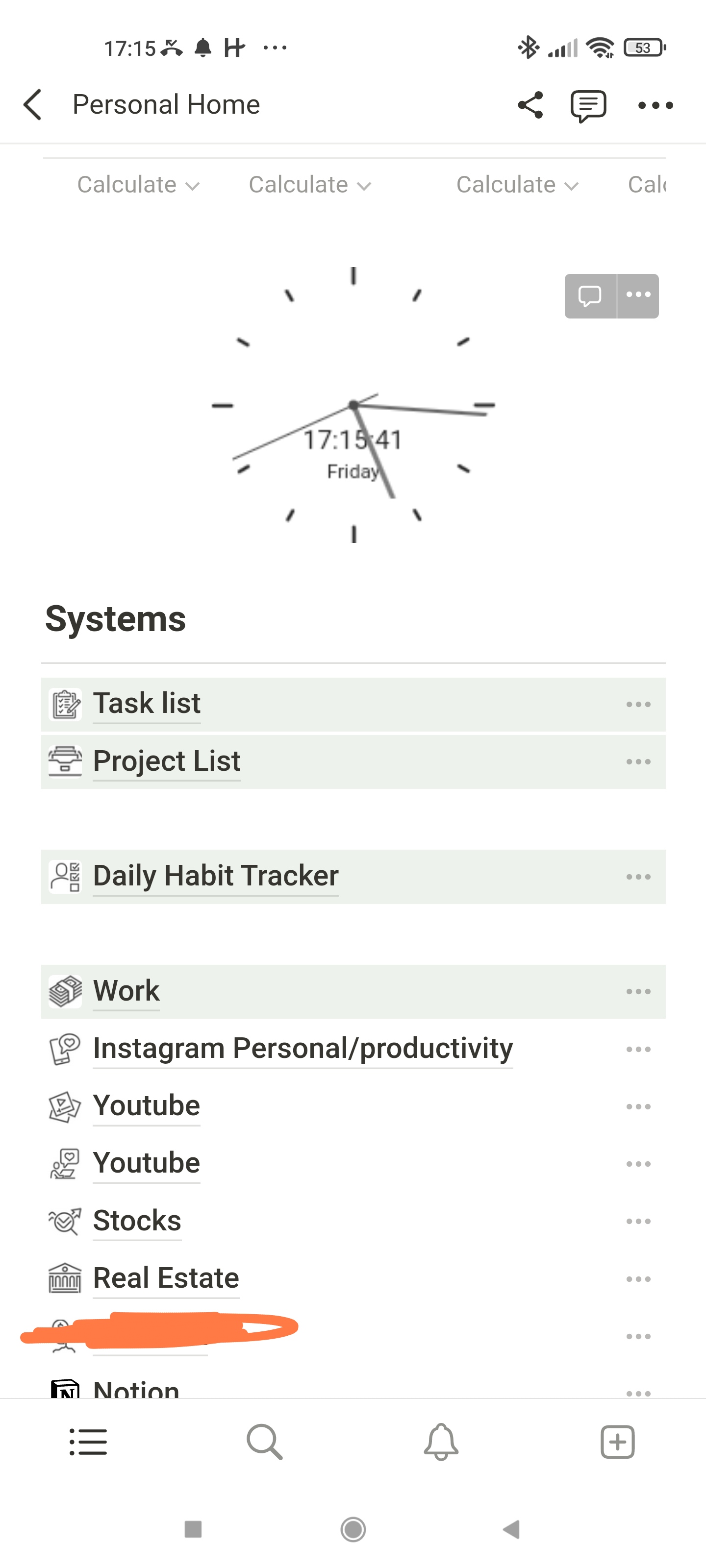Open the page overflow menu
The width and height of the screenshot is (706, 1568).
pyautogui.click(x=656, y=105)
